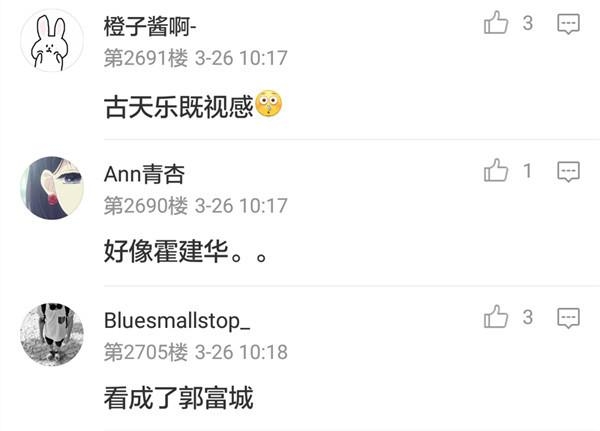
Task: Open 橙子酱啊-'s profile avatar
Action: point(52,41)
